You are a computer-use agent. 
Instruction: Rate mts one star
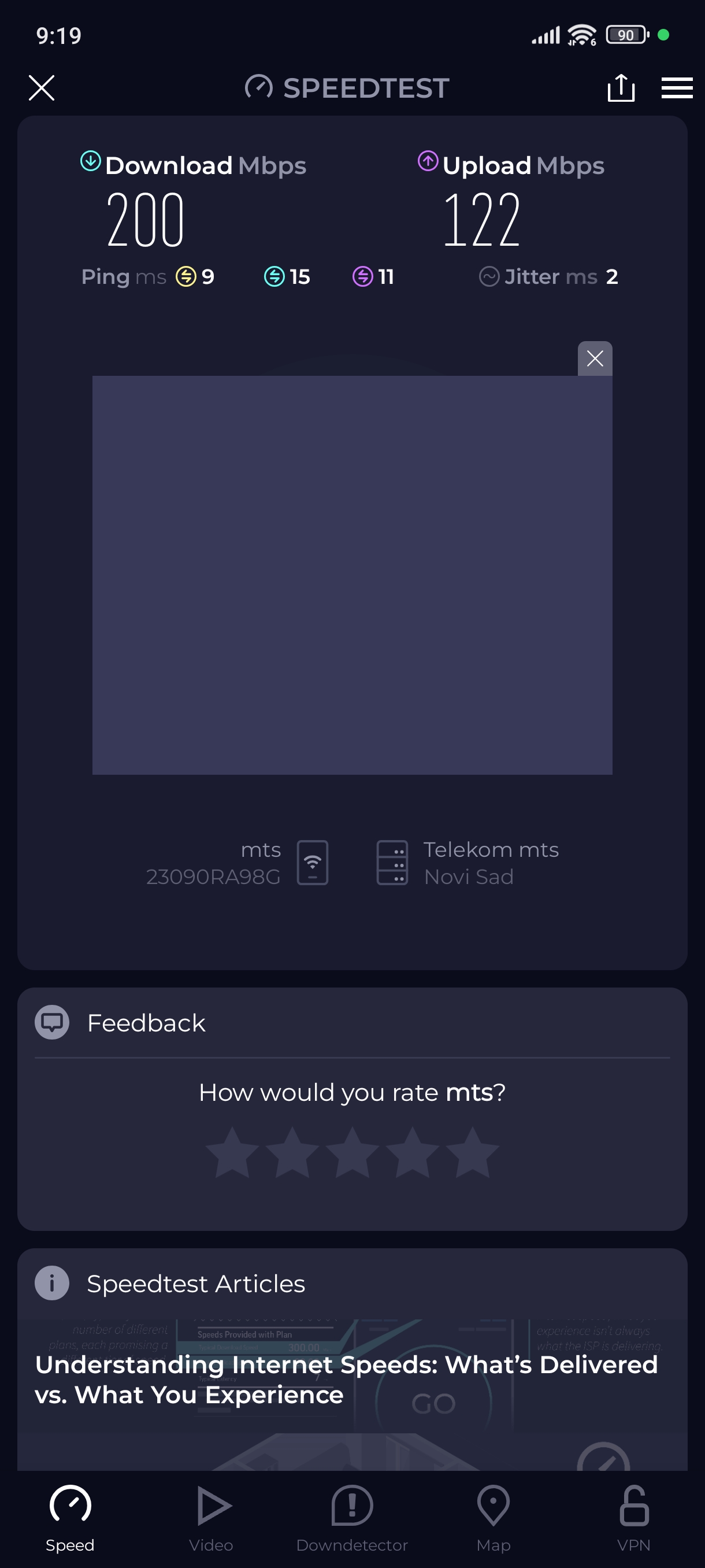[232, 1152]
